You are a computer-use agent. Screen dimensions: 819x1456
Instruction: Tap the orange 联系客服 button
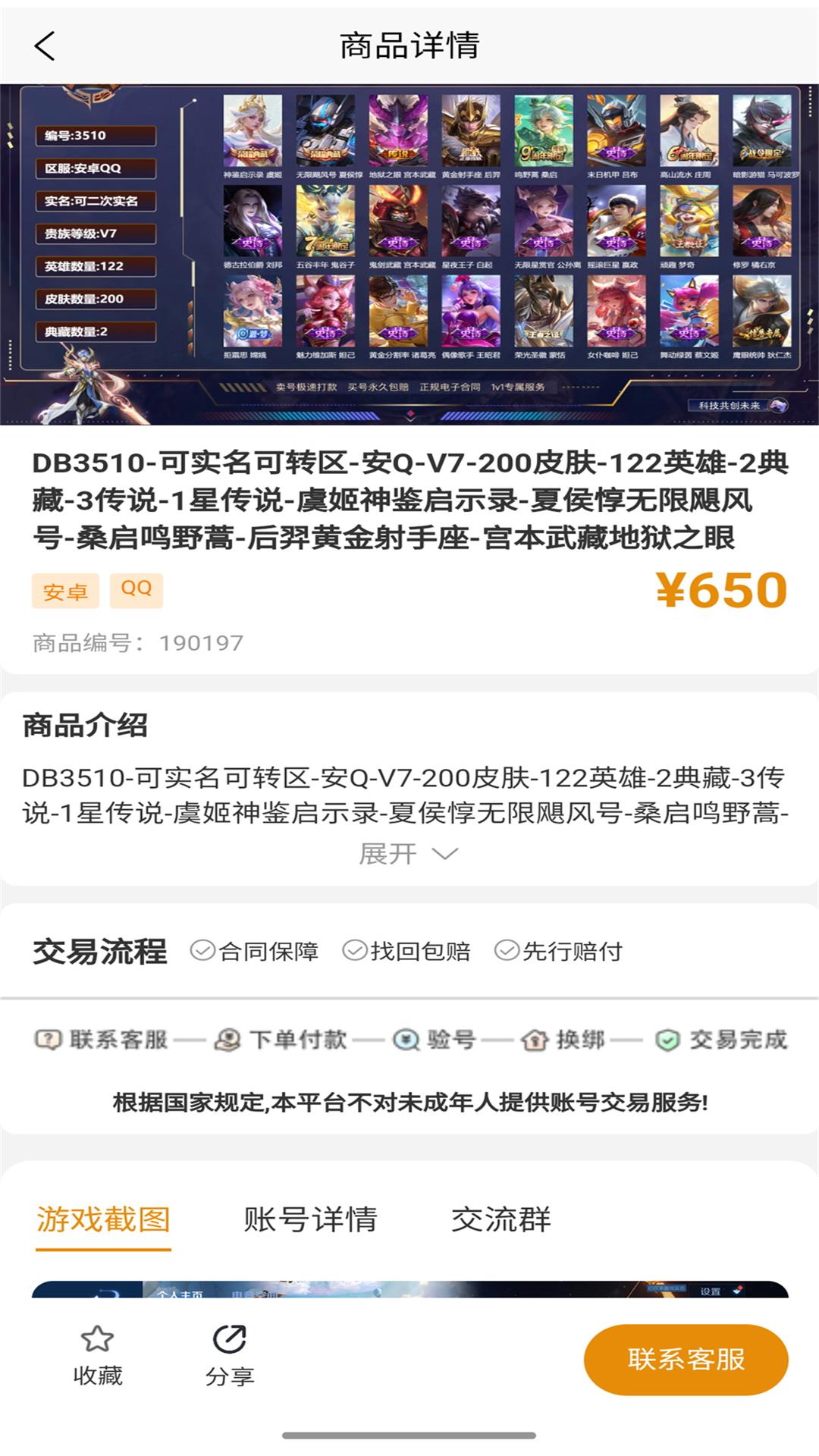(x=685, y=1359)
